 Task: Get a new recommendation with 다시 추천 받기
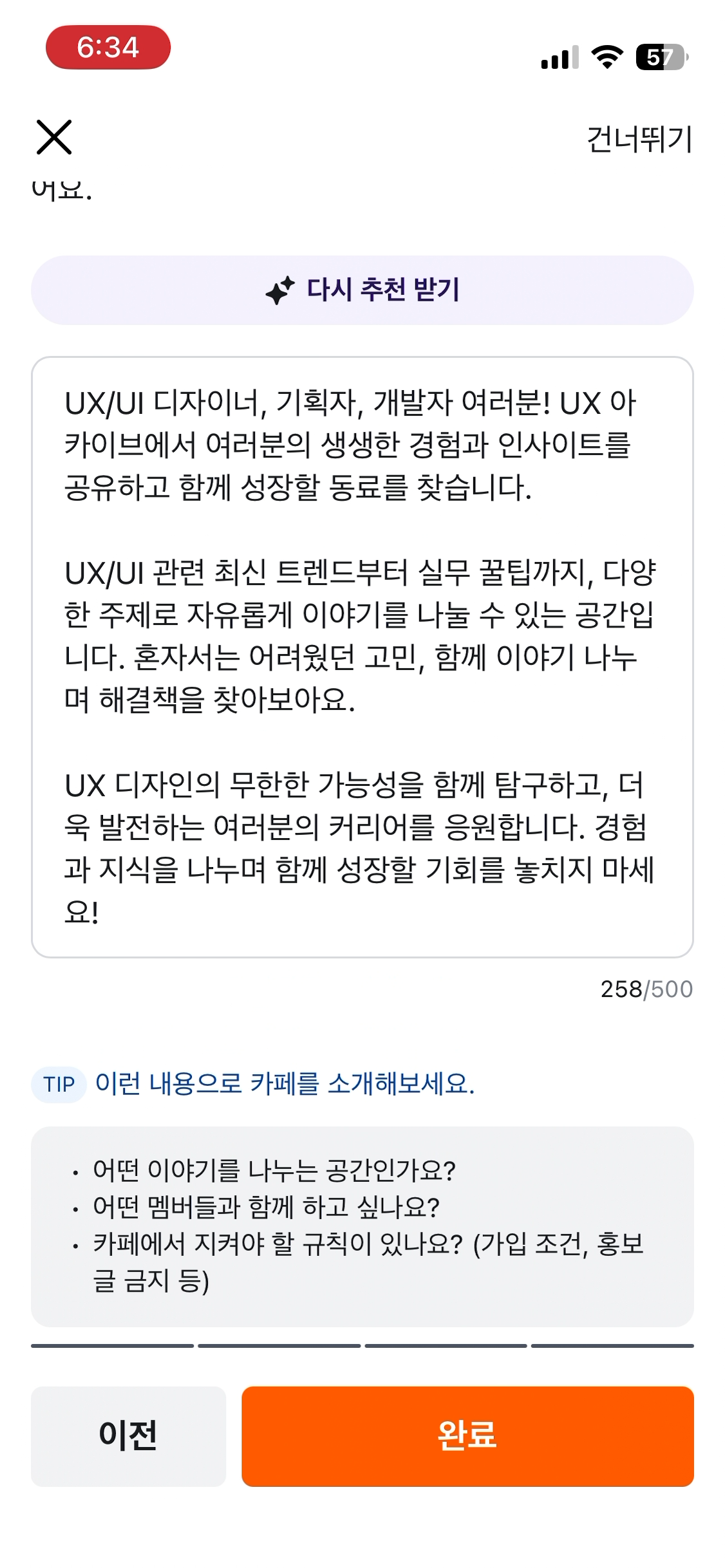[x=362, y=290]
